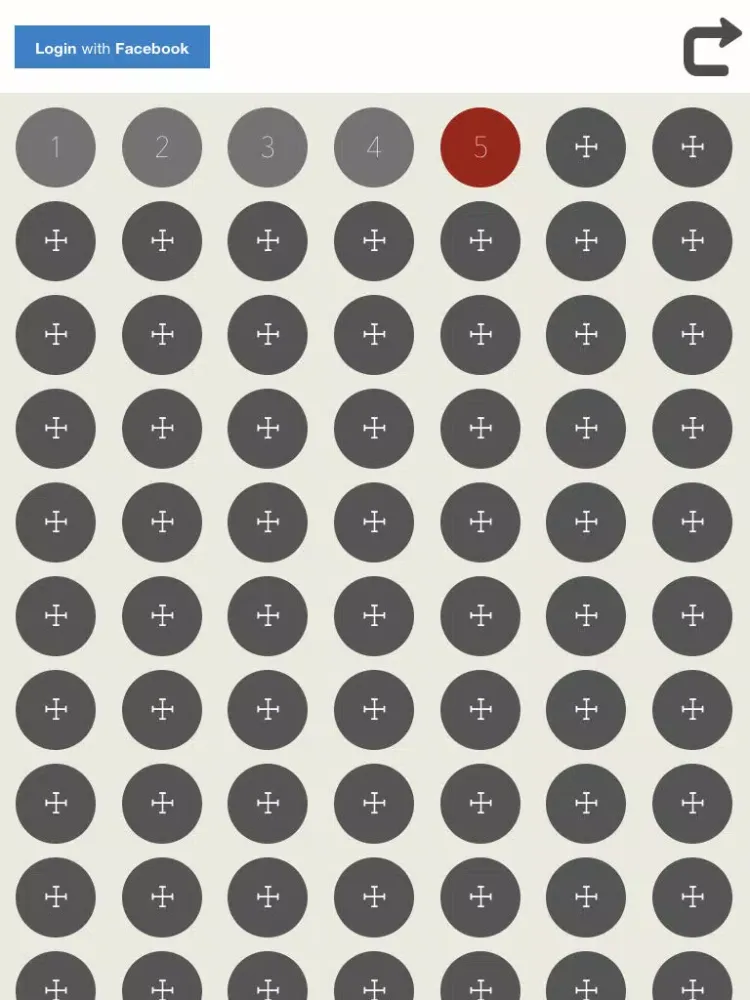Open level 2
The width and height of the screenshot is (750, 1000).
(162, 148)
